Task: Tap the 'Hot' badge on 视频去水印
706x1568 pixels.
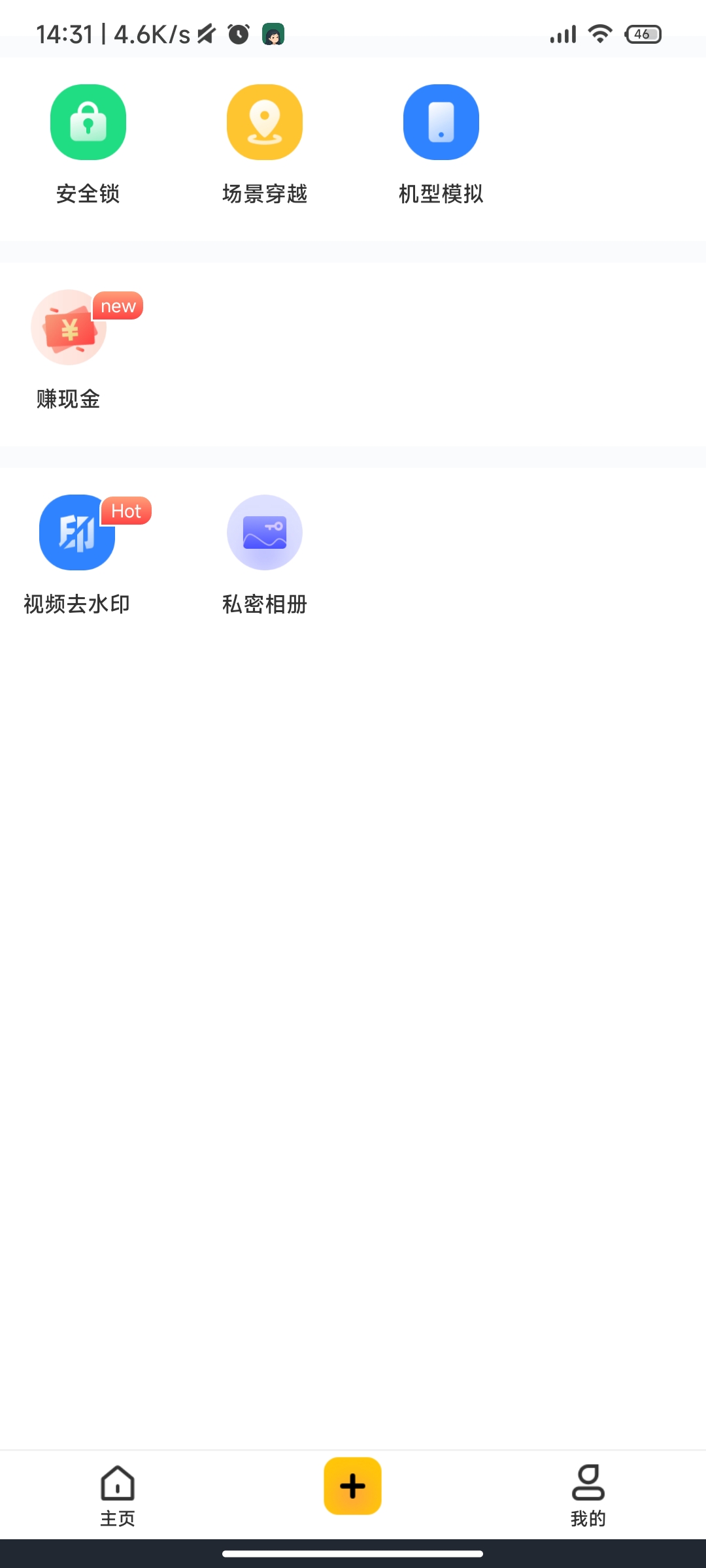Action: pos(127,511)
